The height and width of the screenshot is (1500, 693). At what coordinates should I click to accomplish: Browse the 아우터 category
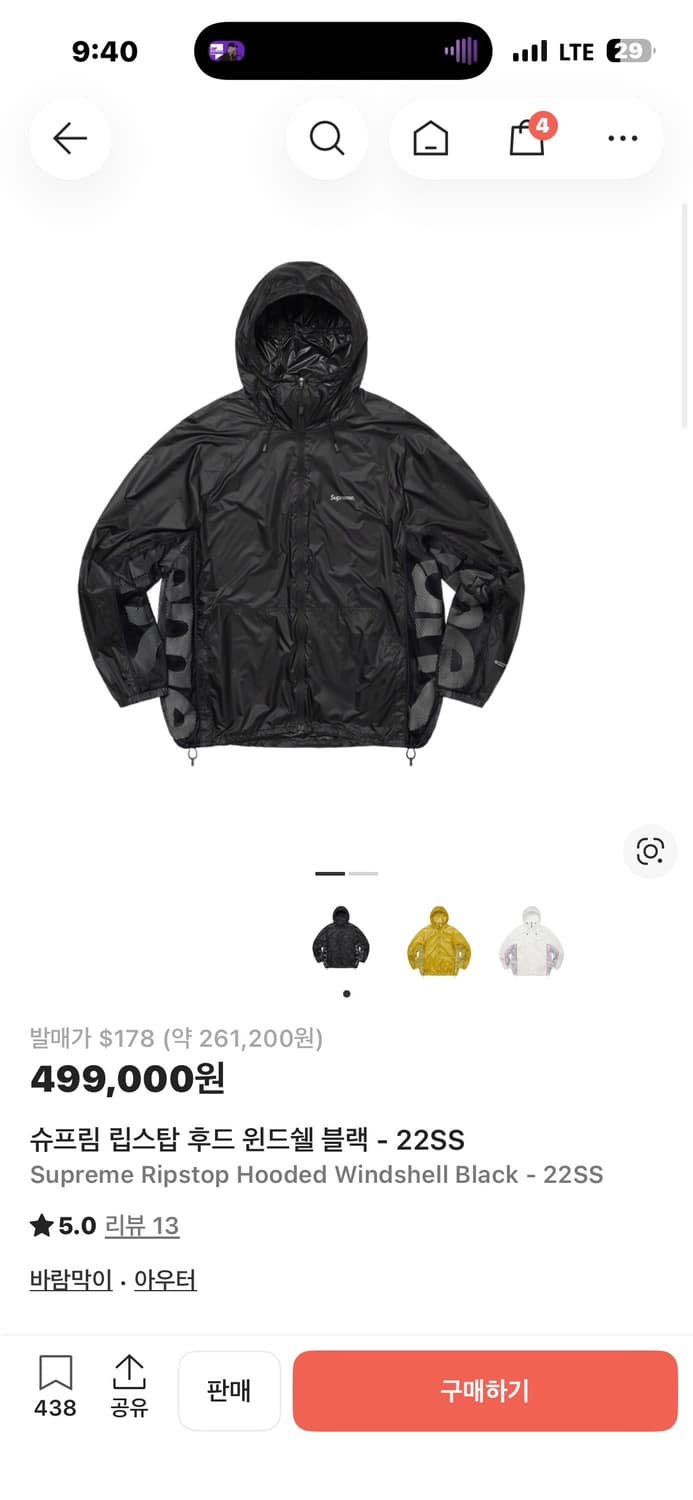(165, 1280)
